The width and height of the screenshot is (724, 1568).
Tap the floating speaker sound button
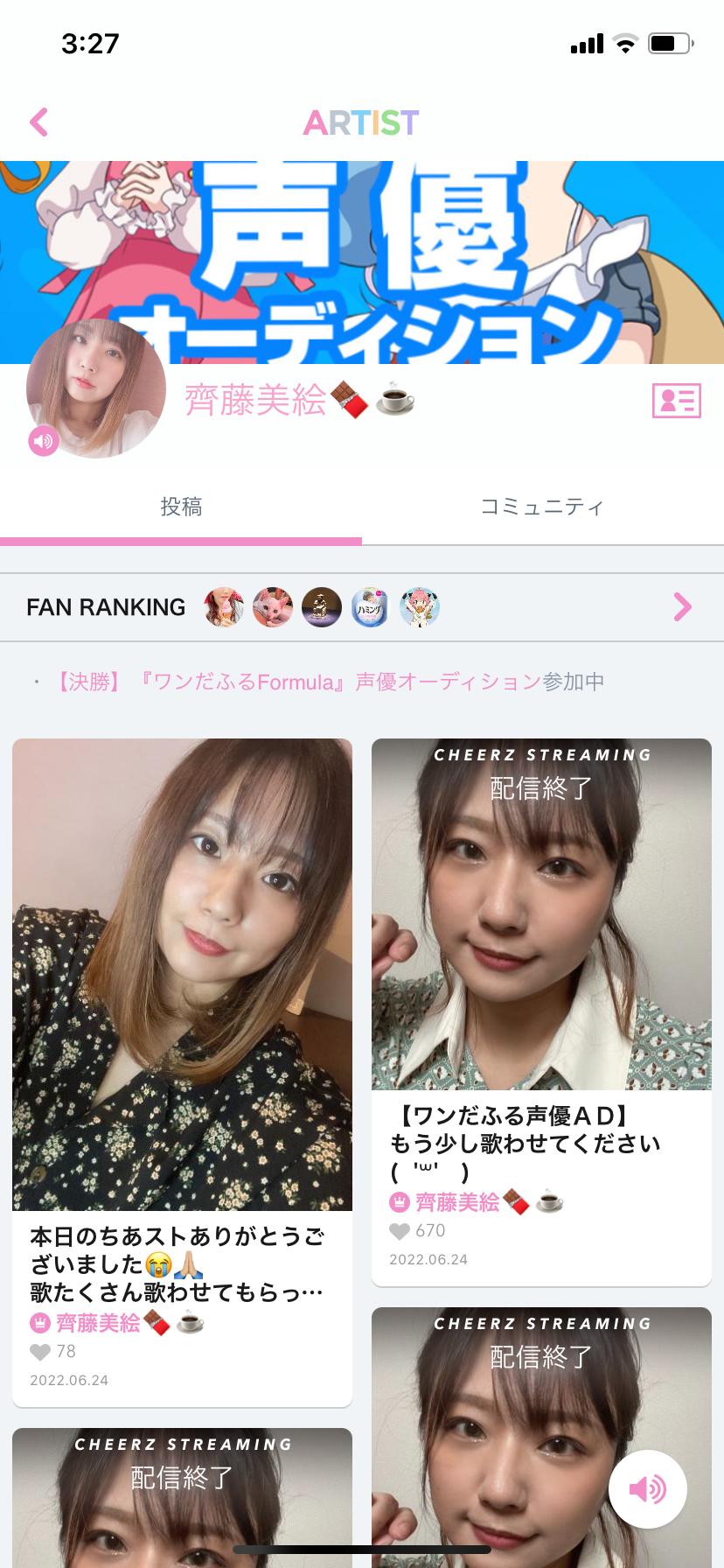647,1488
